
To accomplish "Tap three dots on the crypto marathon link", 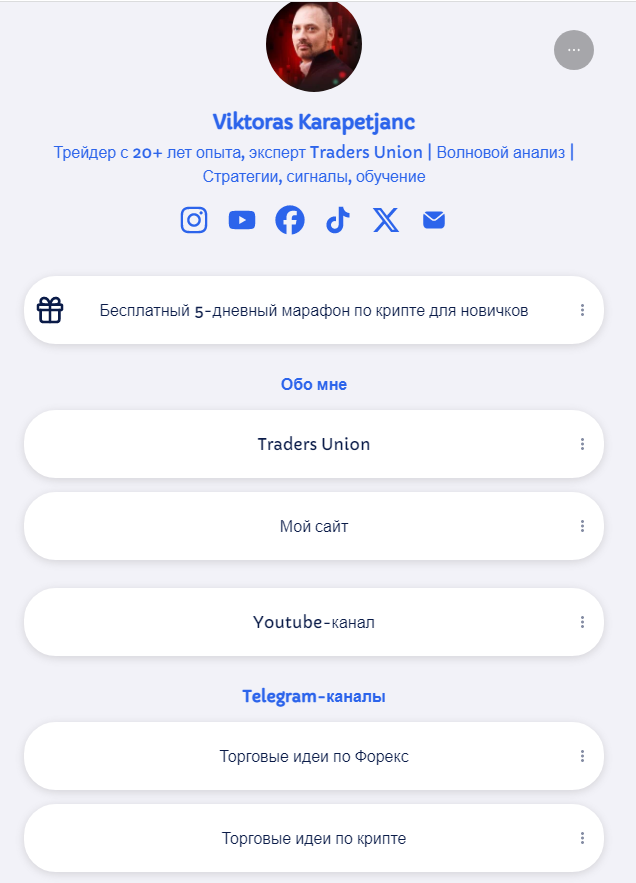I will click(582, 310).
